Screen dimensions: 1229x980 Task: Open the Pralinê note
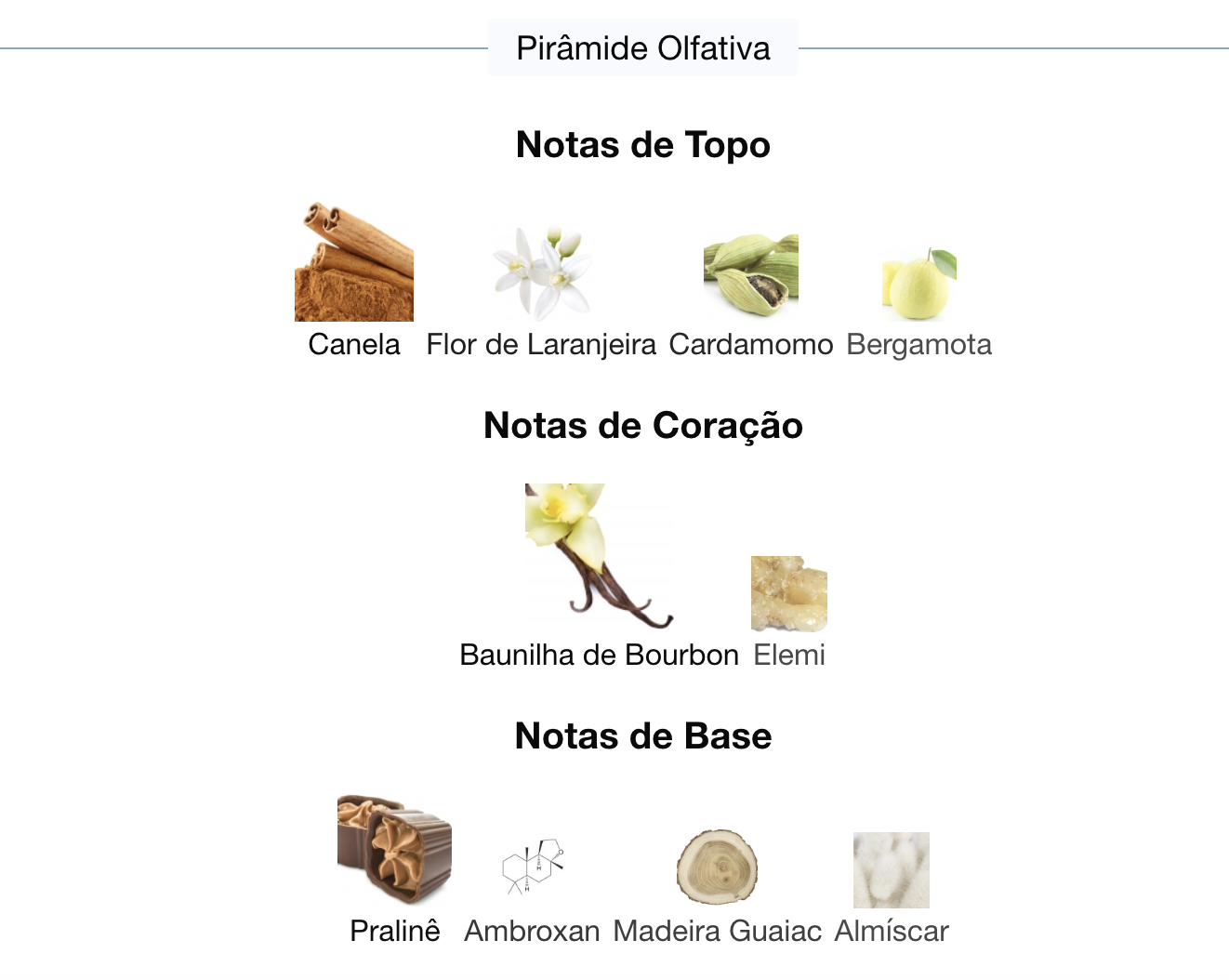click(394, 851)
